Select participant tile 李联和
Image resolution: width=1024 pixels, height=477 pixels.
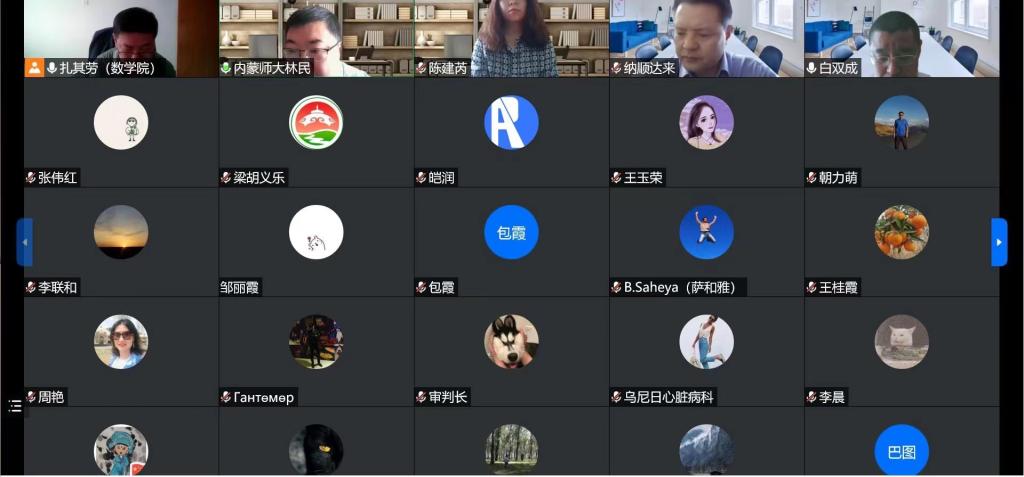tap(121, 242)
